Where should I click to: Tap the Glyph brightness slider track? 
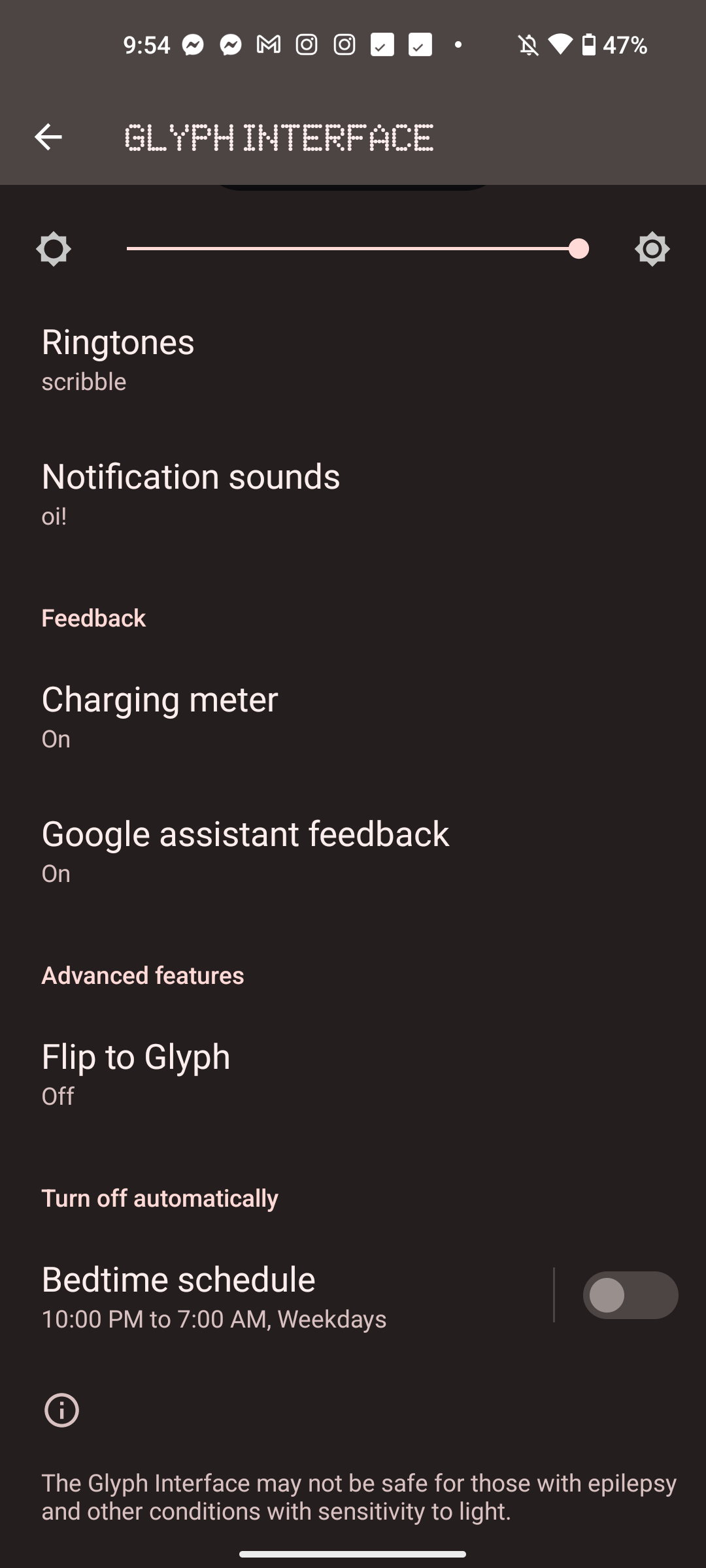pos(353,249)
